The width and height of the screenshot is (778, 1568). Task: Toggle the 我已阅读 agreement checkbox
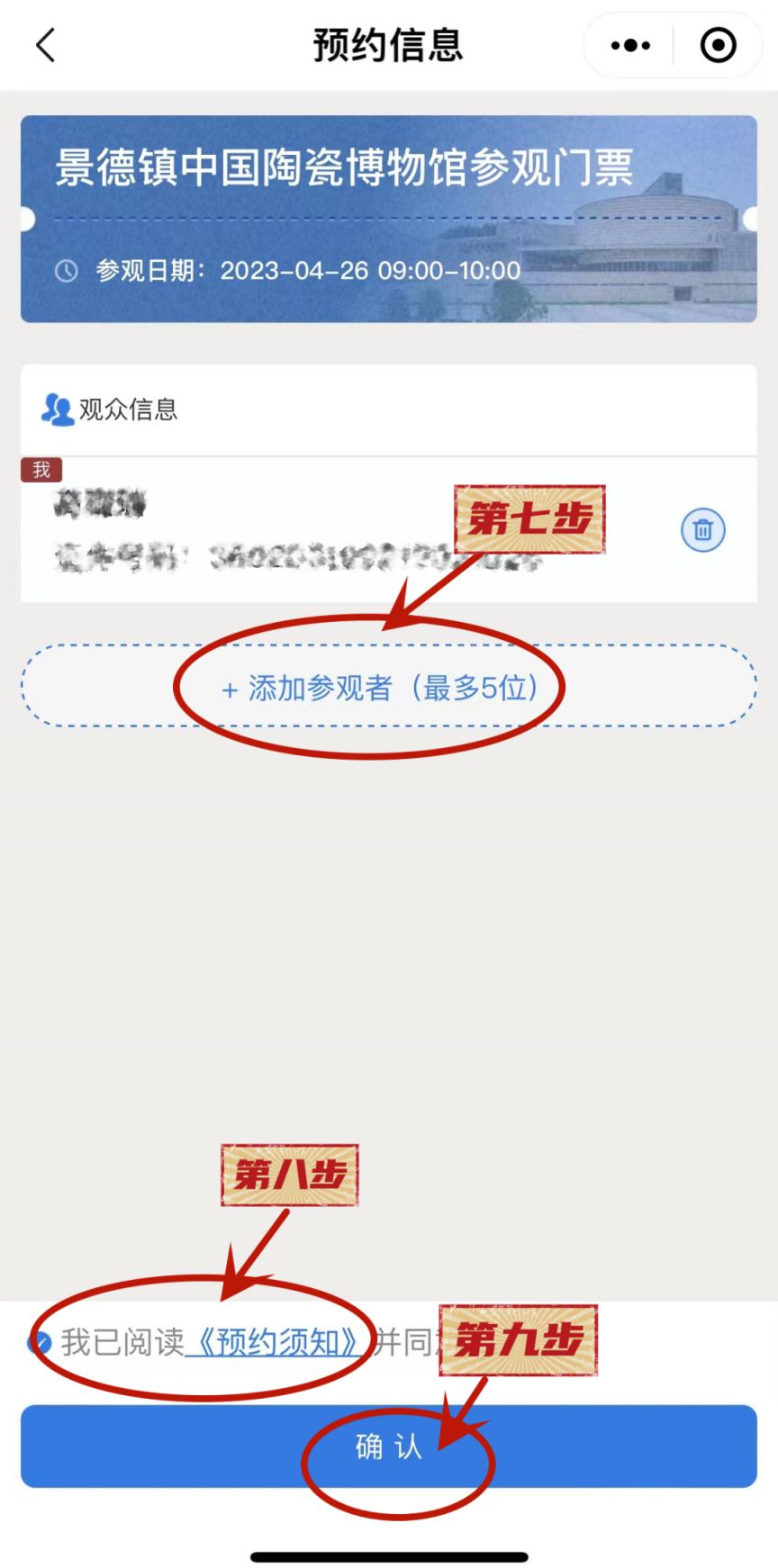[x=40, y=1344]
